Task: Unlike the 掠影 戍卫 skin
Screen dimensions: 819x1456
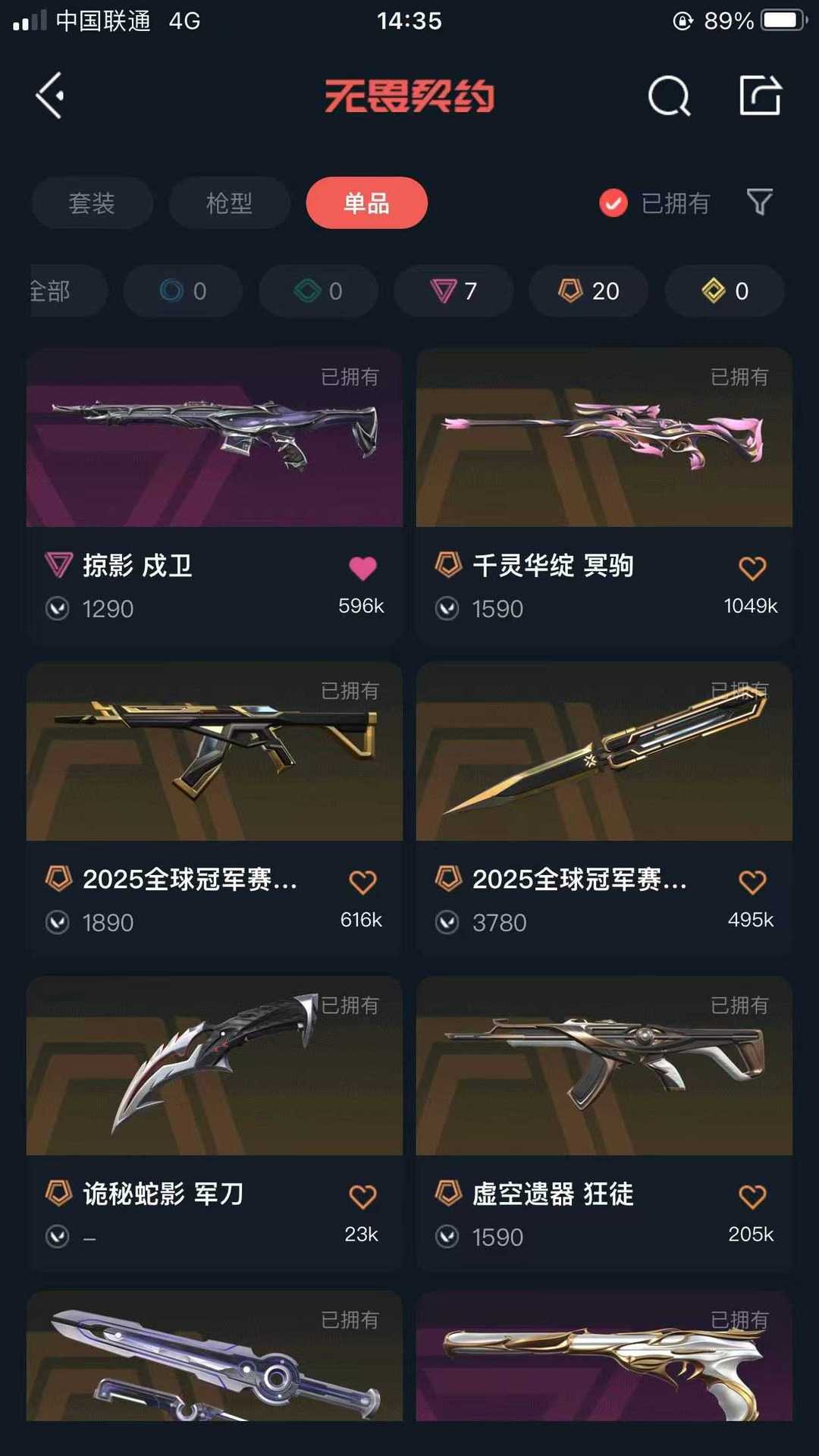Action: pos(362,568)
